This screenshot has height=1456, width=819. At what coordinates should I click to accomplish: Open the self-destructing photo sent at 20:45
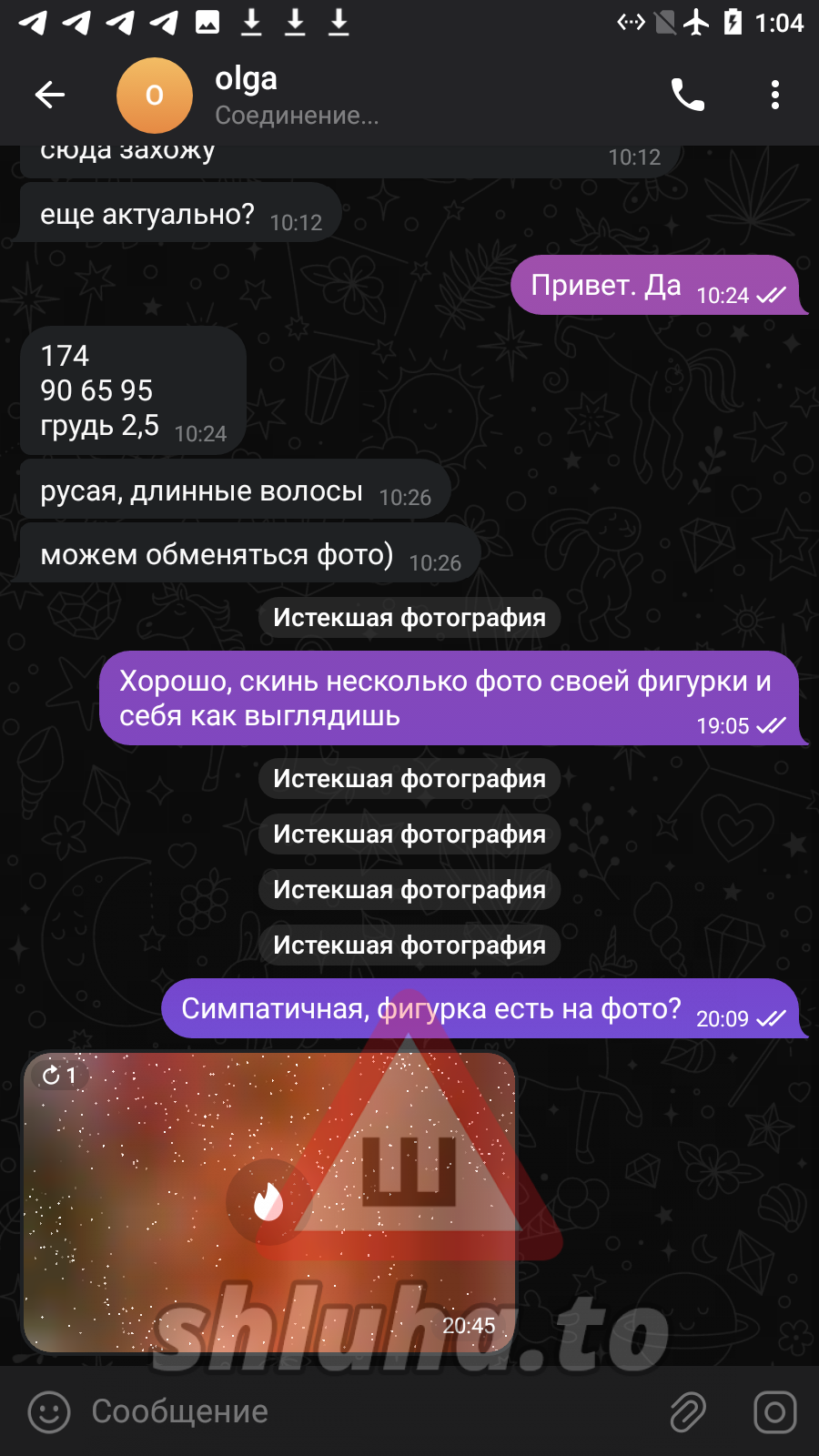(x=268, y=1201)
